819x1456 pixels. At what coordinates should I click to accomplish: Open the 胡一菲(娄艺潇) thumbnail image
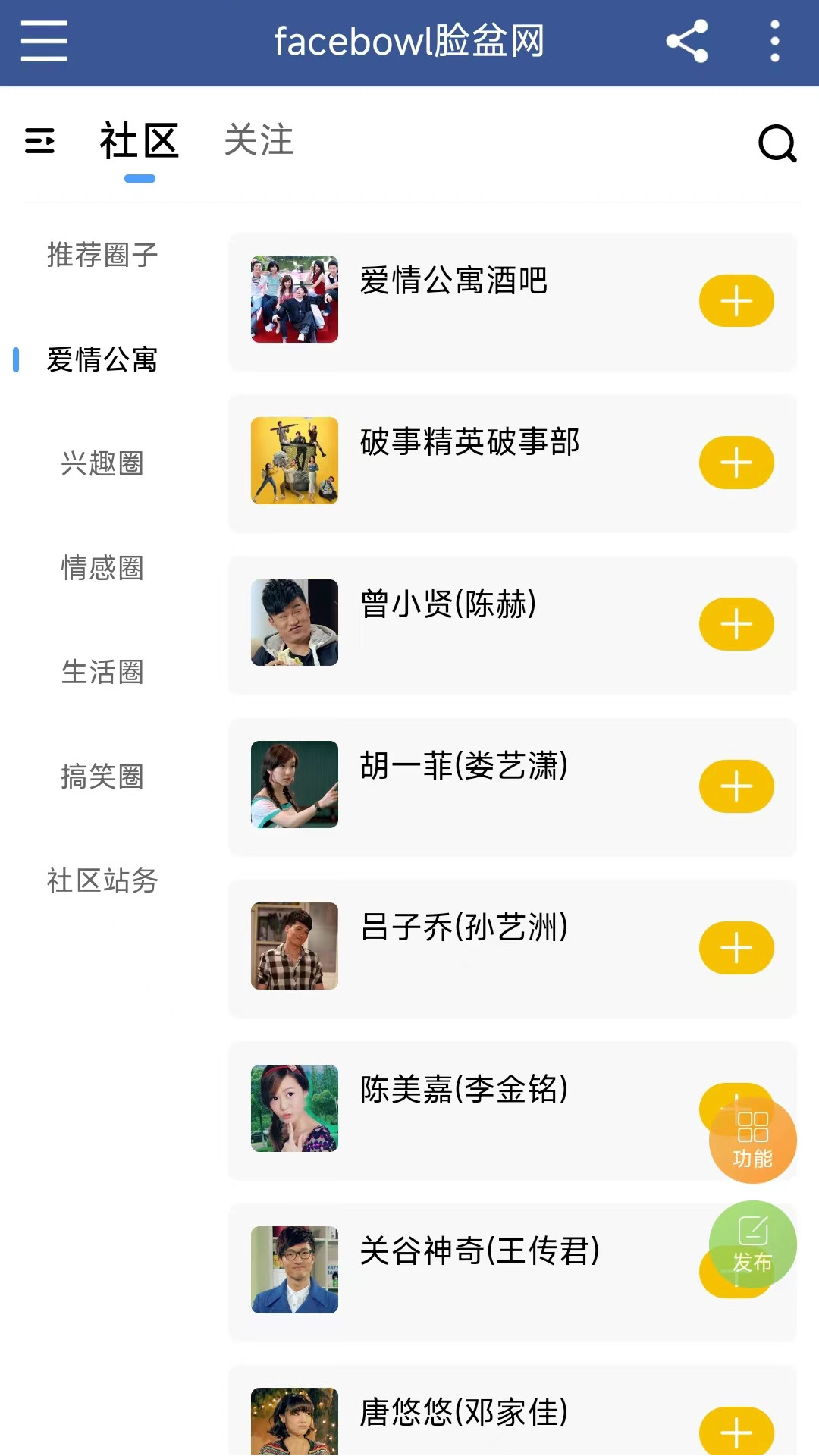[x=294, y=786]
